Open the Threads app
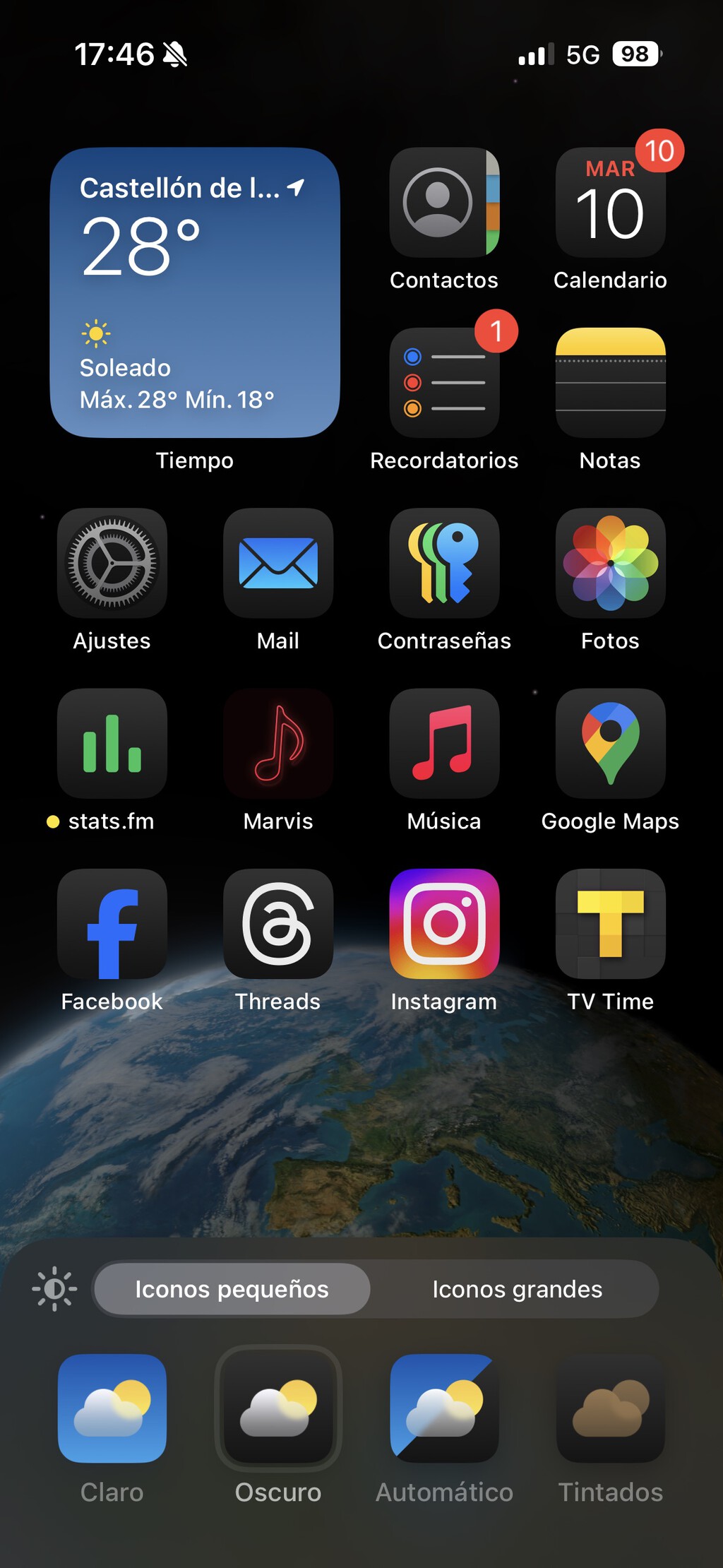 [x=277, y=925]
